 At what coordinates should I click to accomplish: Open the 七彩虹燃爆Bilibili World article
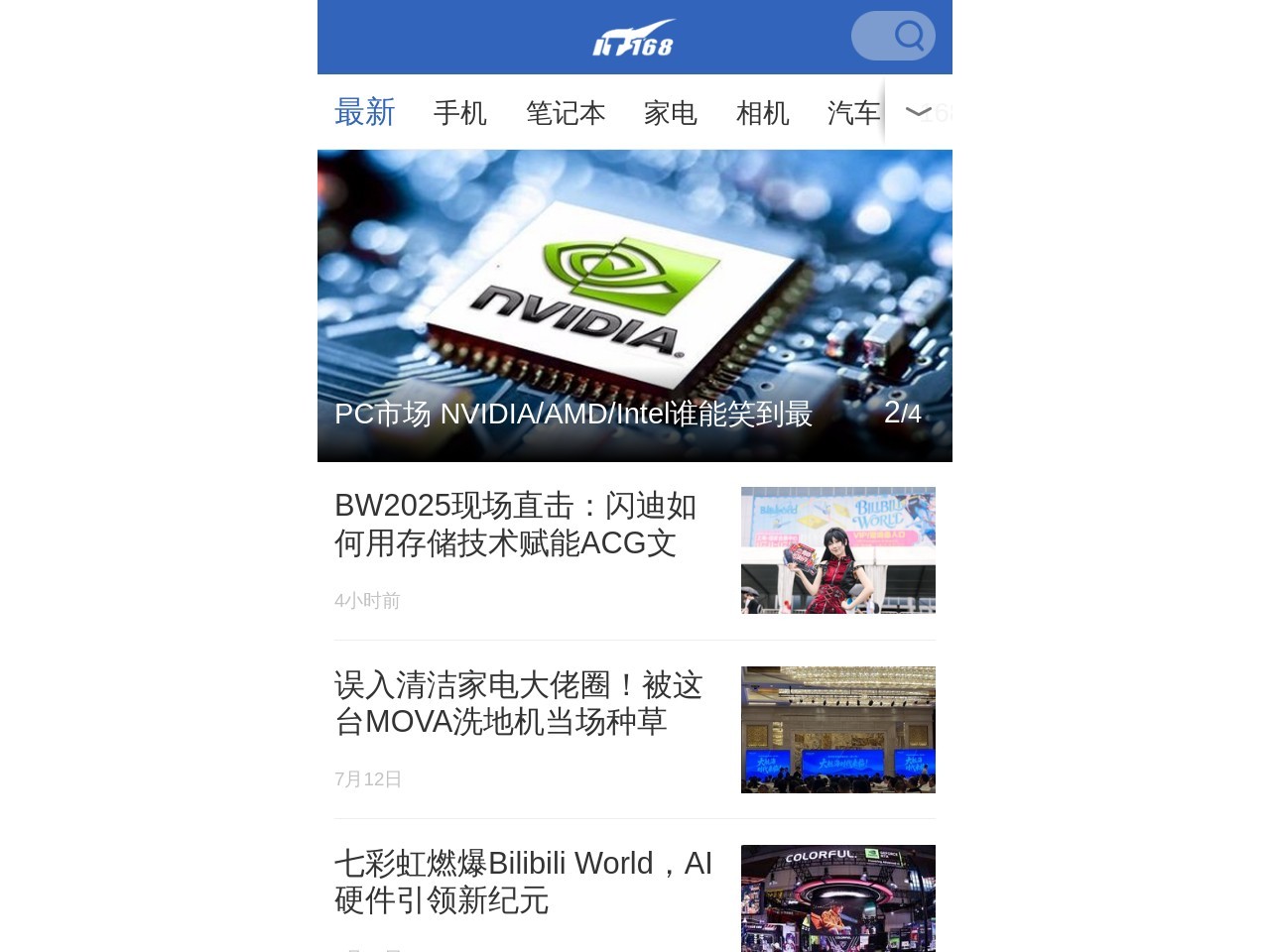coord(523,882)
